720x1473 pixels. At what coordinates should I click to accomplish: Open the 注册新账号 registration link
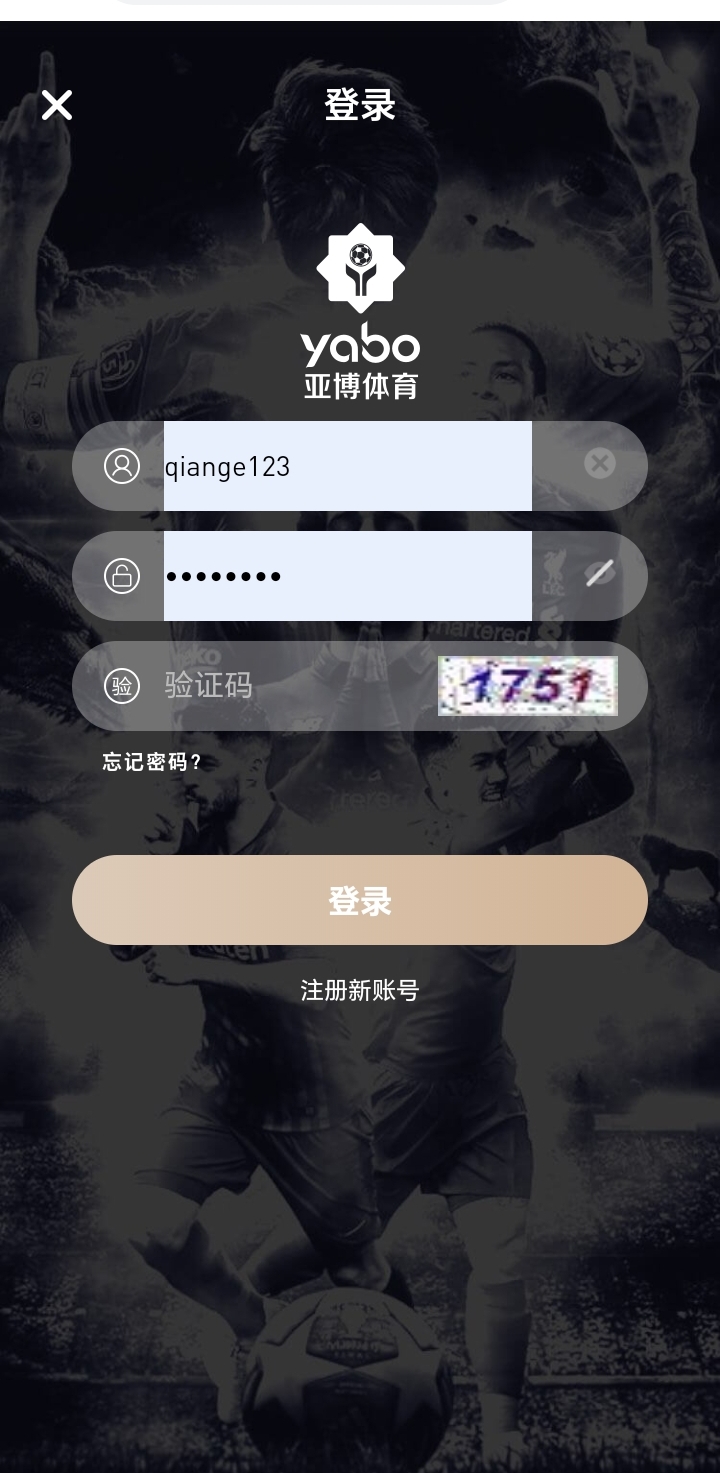pos(360,991)
